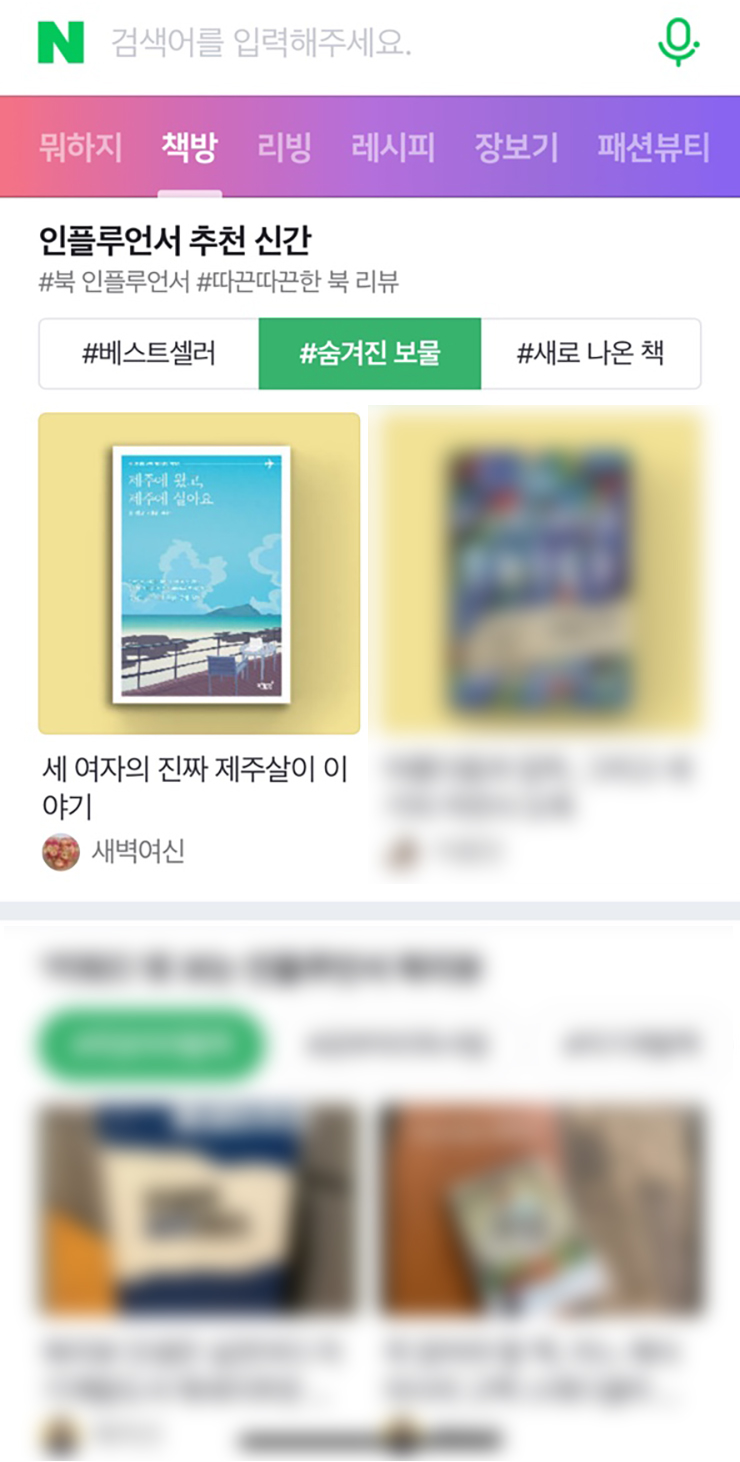Open reviewer 새벽여신's profile
The height and width of the screenshot is (1462, 740).
(137, 852)
